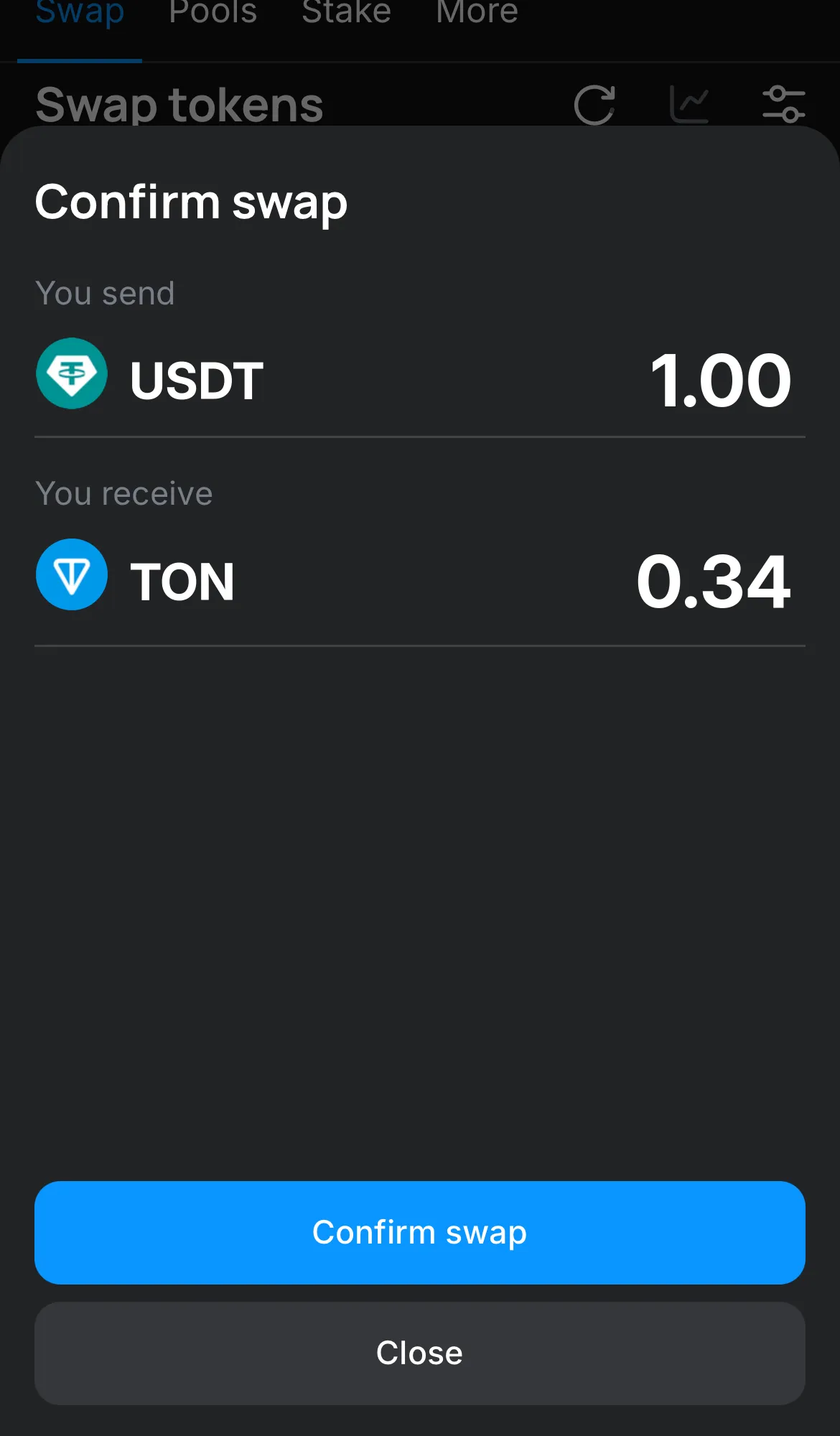Click the You receive TON row
This screenshot has width=840, height=1436.
tap(420, 575)
